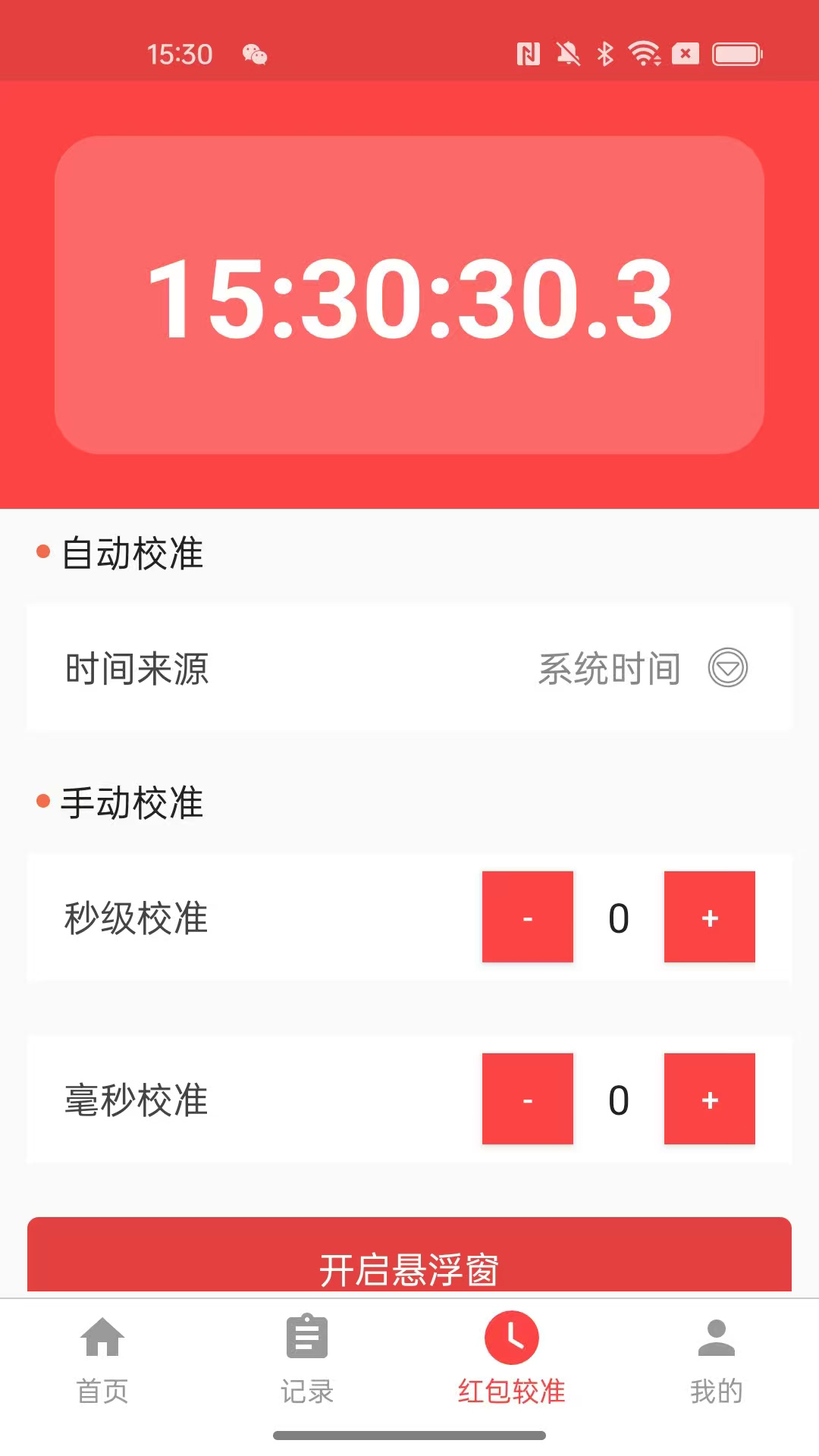
Task: Open the 时间来源 dropdown showing 系统时间
Action: (726, 668)
